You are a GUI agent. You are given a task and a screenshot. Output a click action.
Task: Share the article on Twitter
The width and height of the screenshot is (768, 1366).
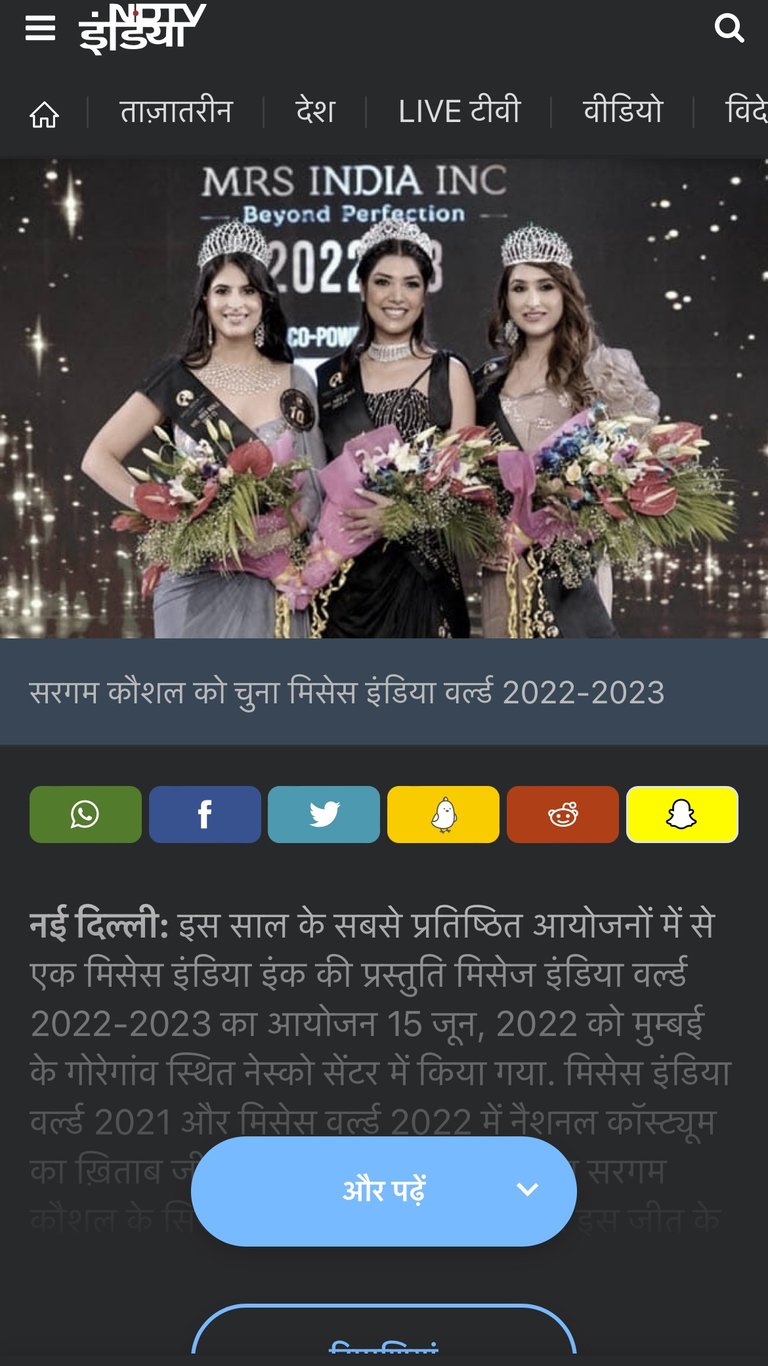(324, 815)
